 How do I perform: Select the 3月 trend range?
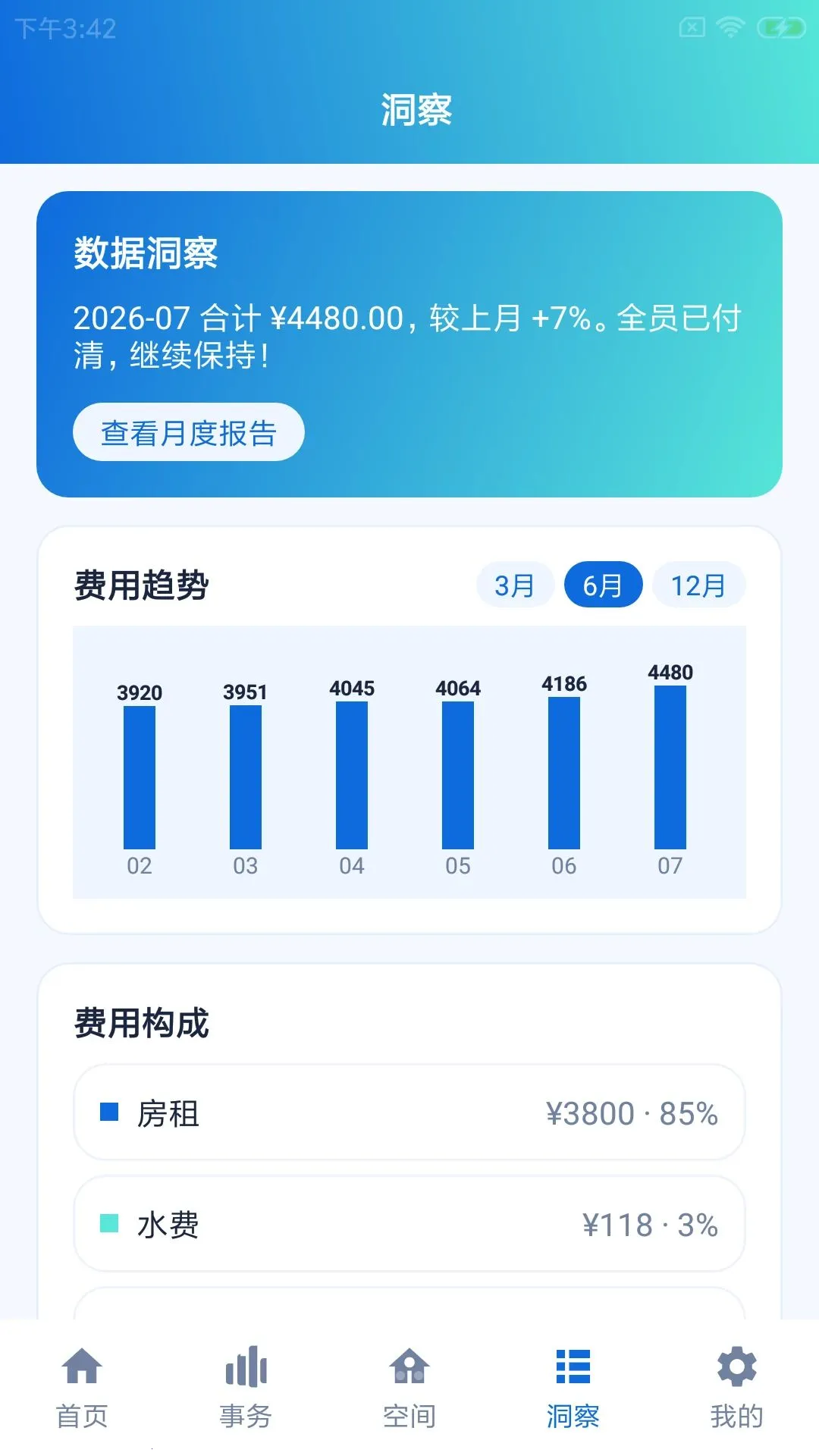click(x=515, y=585)
